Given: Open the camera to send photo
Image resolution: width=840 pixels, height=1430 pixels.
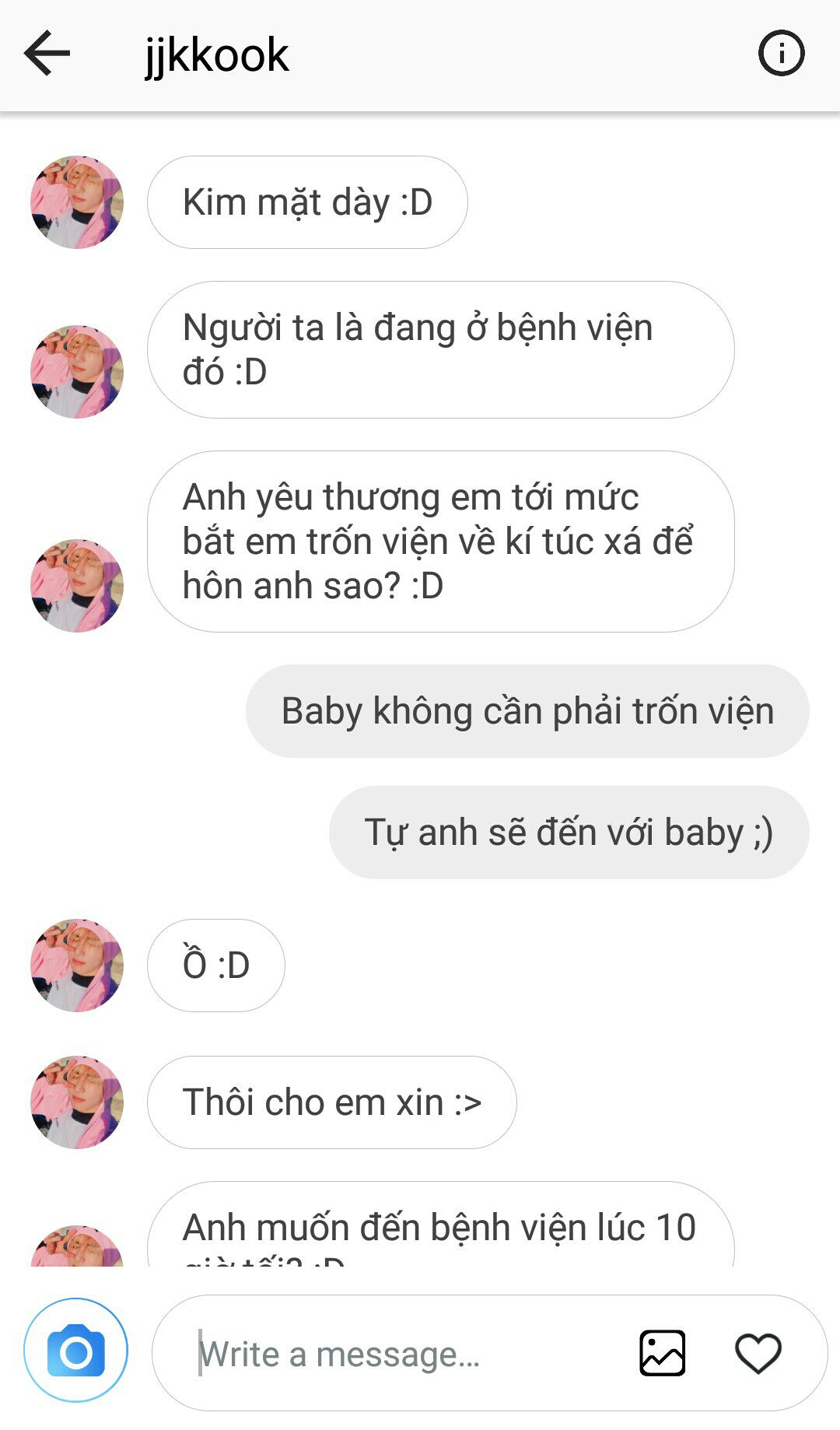Looking at the screenshot, I should tap(75, 1353).
